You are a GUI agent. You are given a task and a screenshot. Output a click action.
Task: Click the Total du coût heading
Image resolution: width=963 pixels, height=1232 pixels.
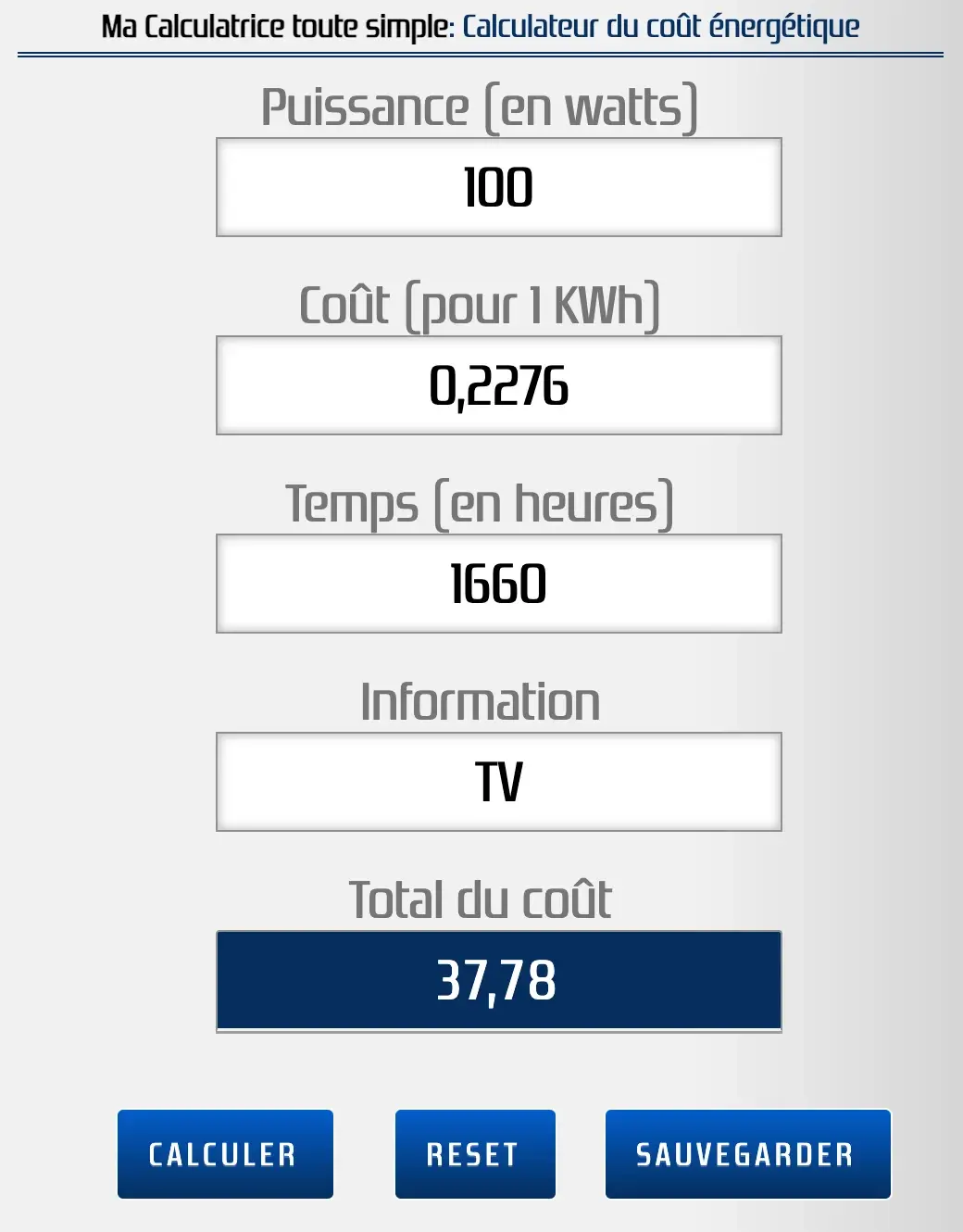tap(480, 898)
